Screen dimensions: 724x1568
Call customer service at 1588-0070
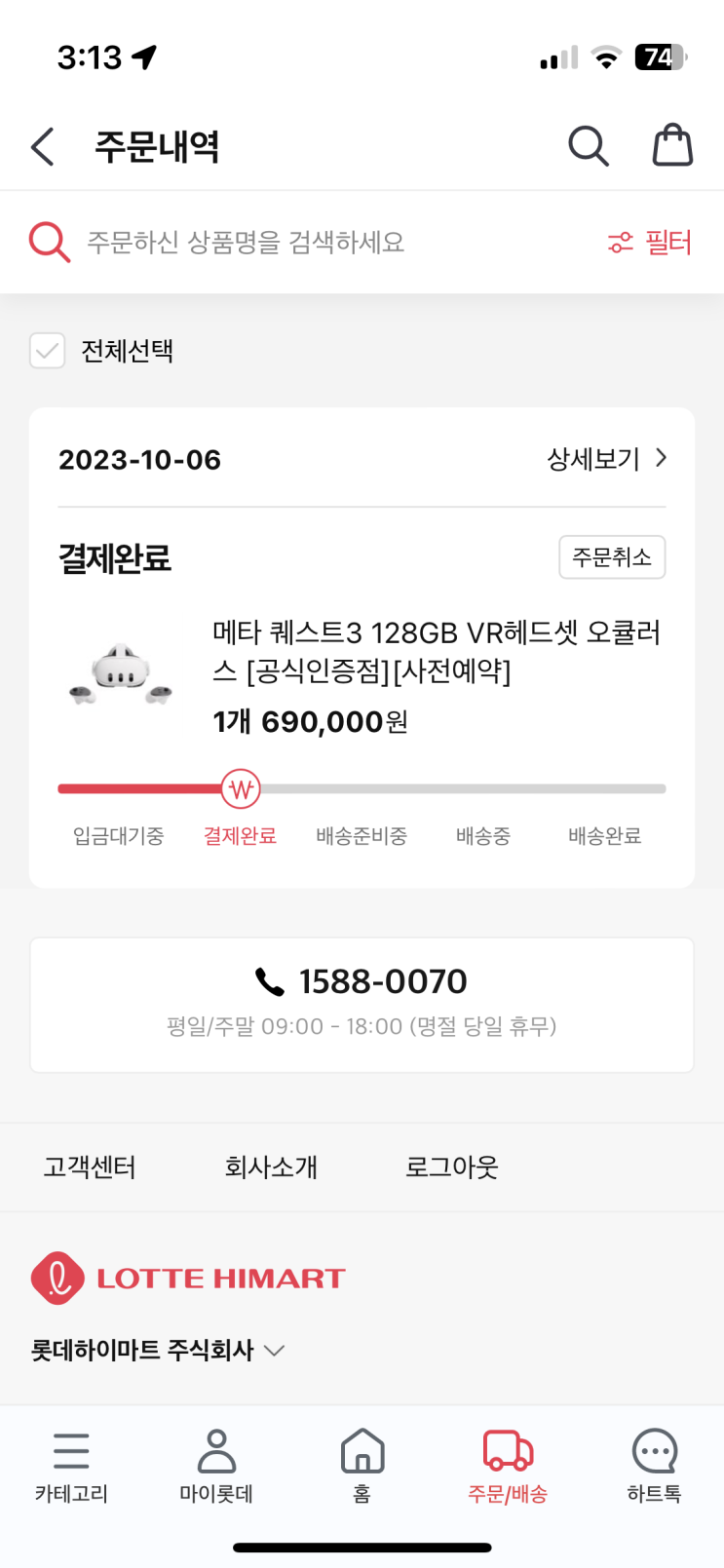[362, 982]
